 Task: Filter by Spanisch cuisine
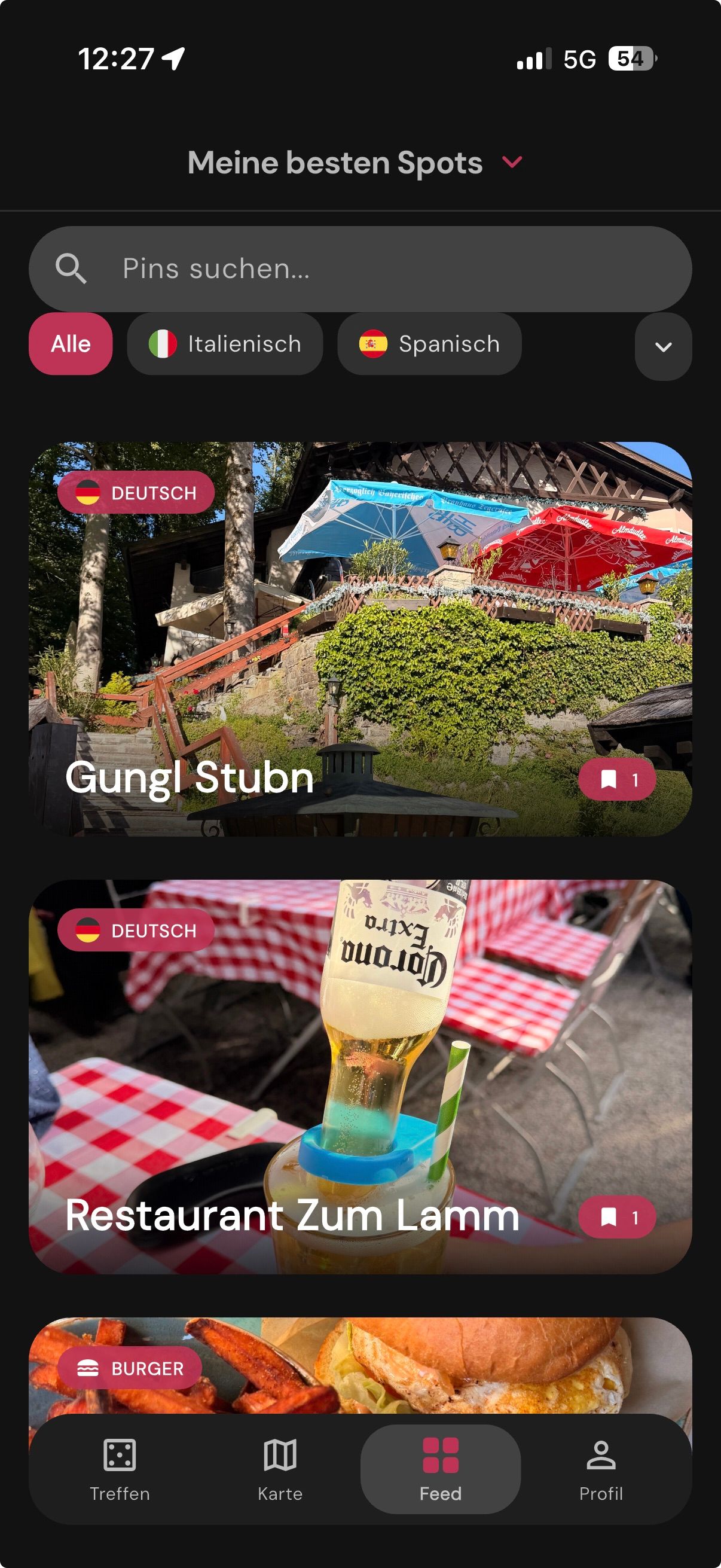pos(429,344)
